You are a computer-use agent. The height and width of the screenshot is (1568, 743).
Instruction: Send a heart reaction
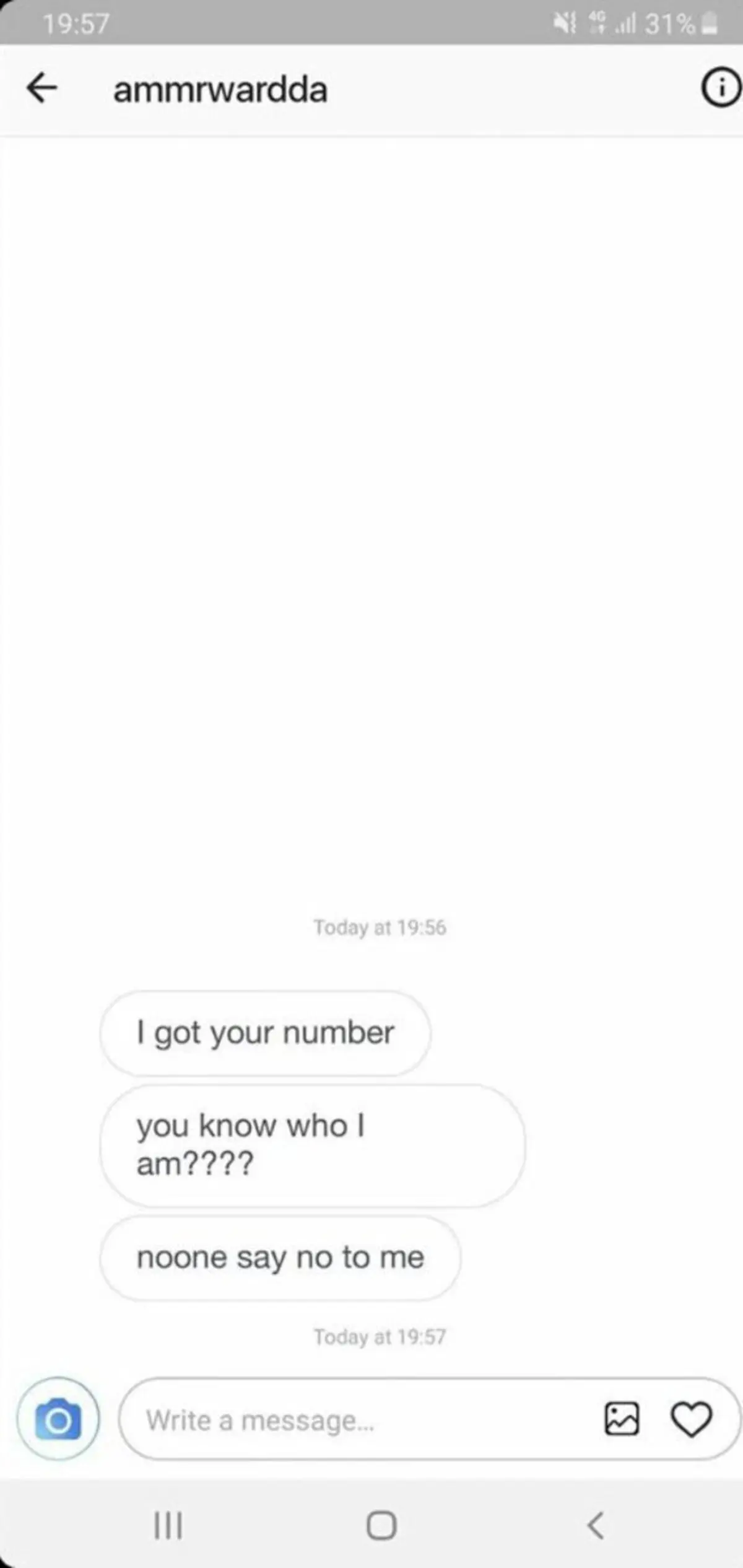pyautogui.click(x=691, y=1419)
